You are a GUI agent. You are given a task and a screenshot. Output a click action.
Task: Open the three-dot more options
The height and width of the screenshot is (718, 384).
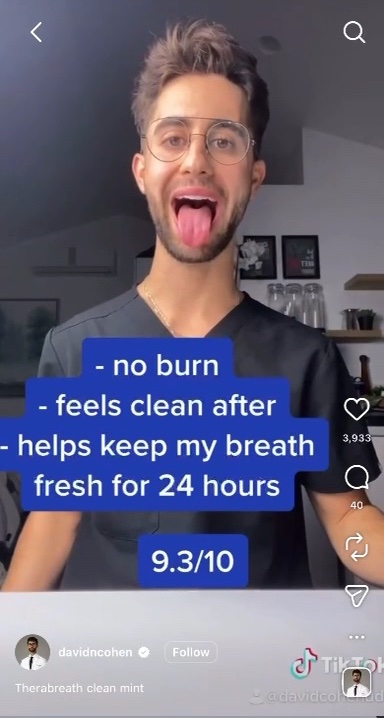357,637
